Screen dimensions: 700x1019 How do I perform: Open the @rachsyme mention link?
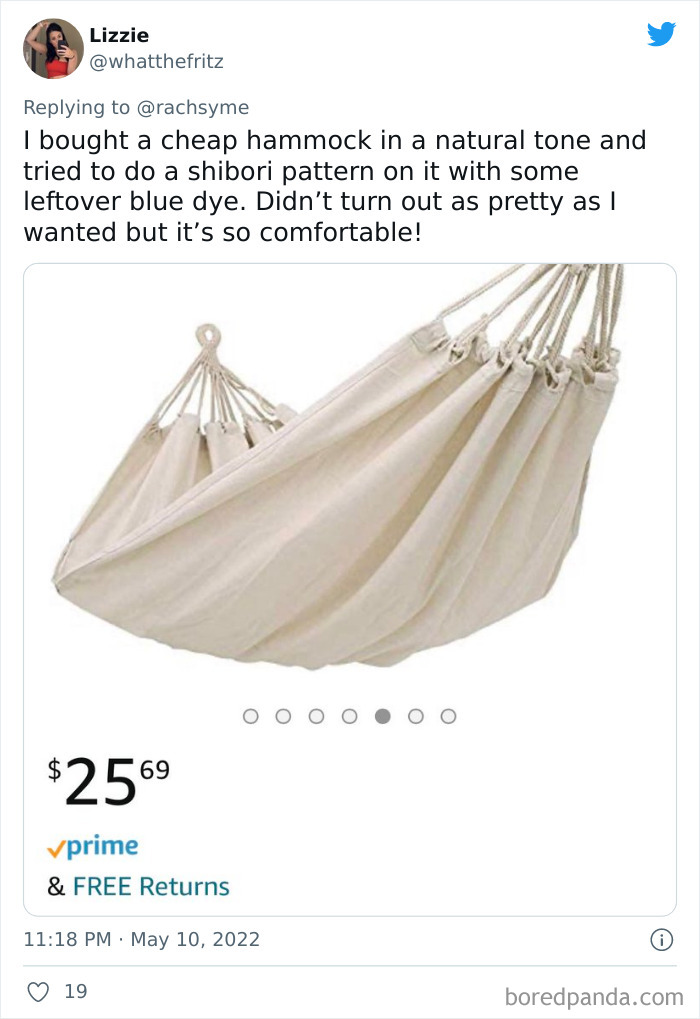pyautogui.click(x=192, y=107)
